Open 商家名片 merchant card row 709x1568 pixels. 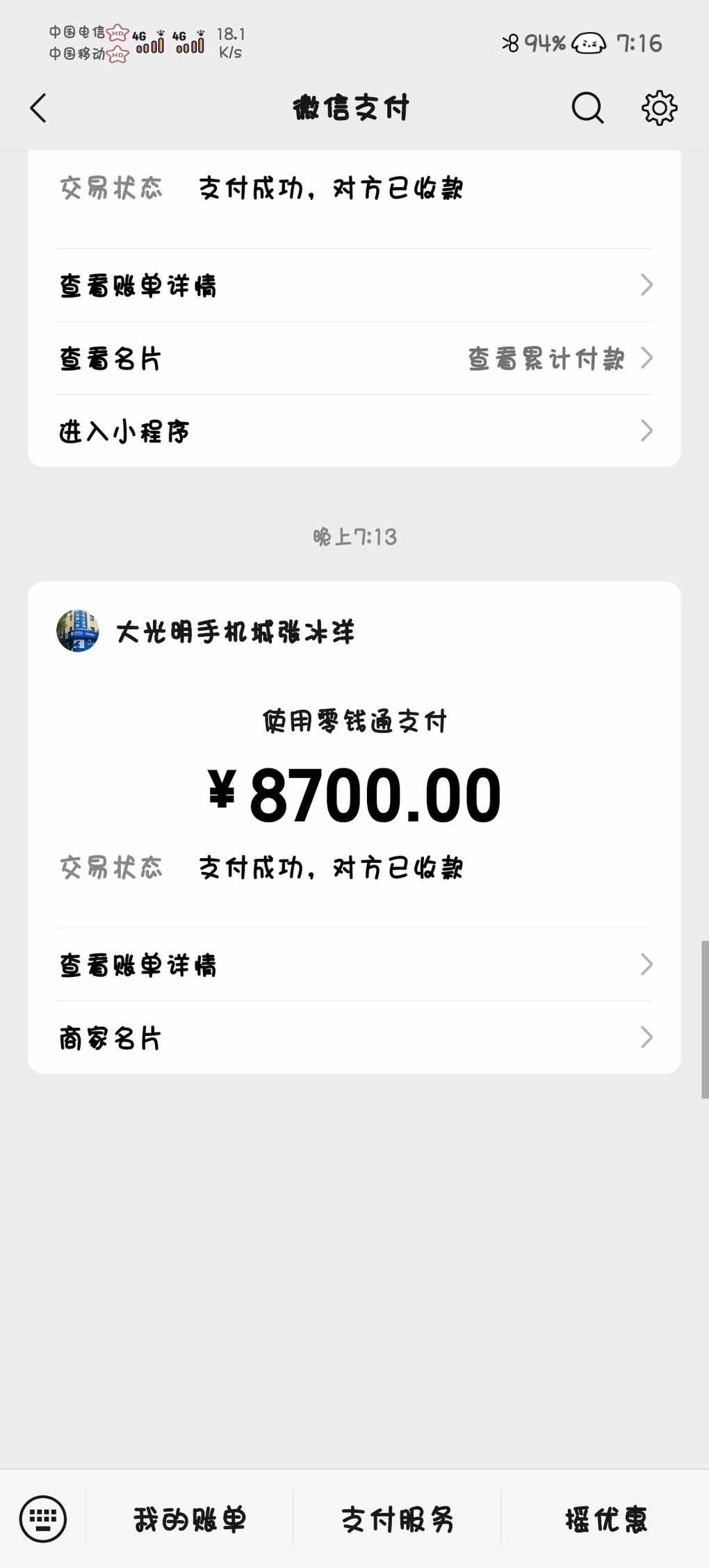[354, 1038]
